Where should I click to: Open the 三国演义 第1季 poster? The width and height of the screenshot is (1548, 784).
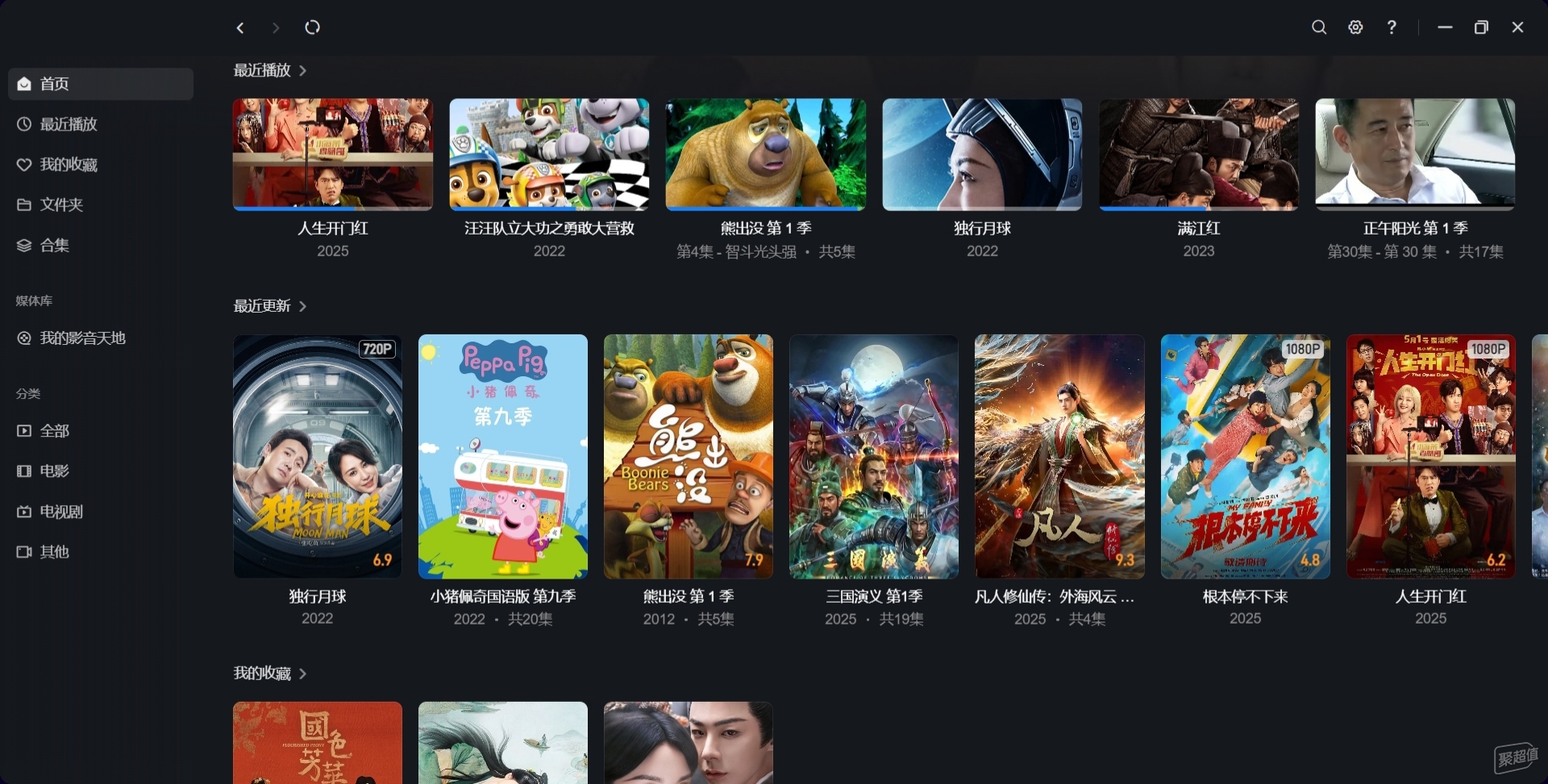click(x=874, y=456)
